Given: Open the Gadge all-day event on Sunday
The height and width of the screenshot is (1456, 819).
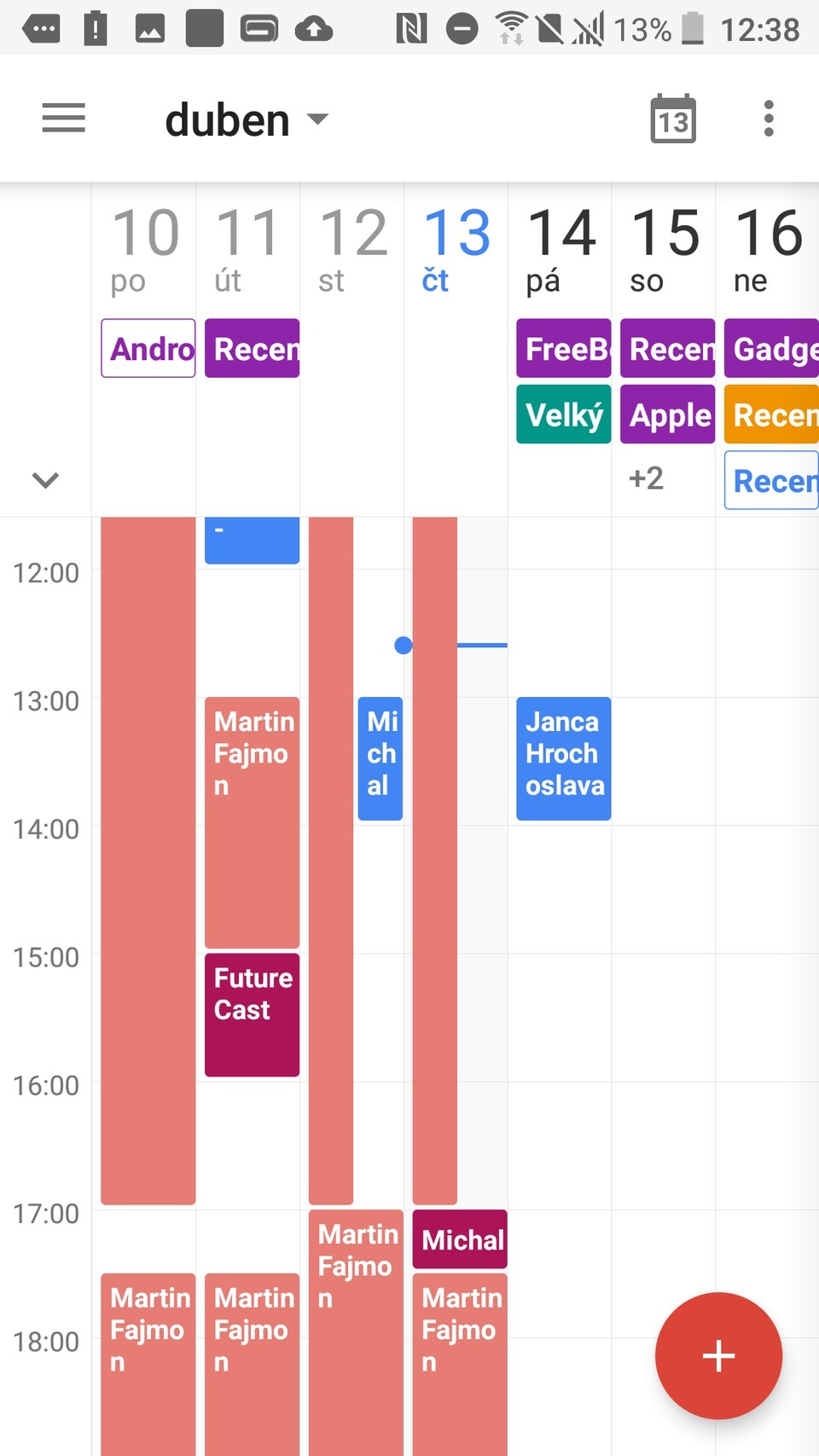Looking at the screenshot, I should point(771,348).
